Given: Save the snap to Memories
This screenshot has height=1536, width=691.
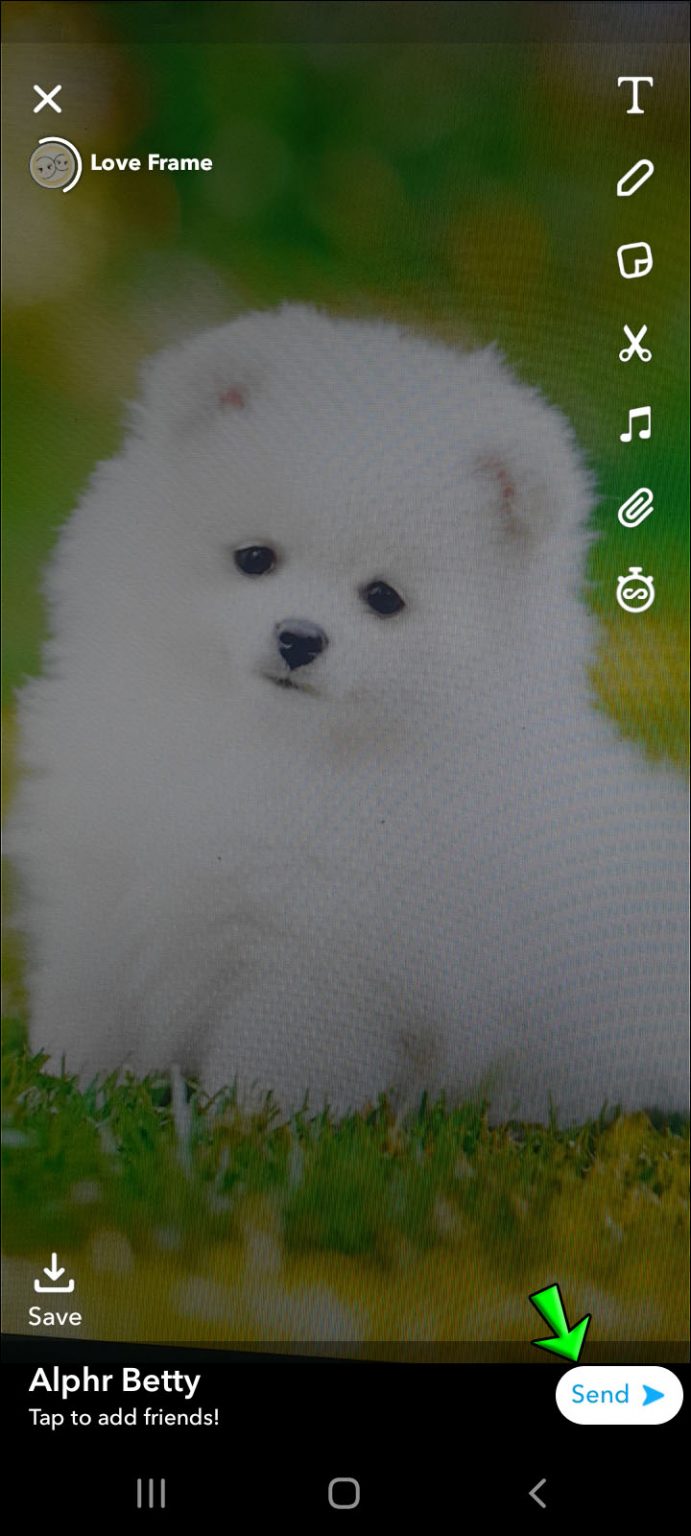Looking at the screenshot, I should pyautogui.click(x=54, y=1290).
